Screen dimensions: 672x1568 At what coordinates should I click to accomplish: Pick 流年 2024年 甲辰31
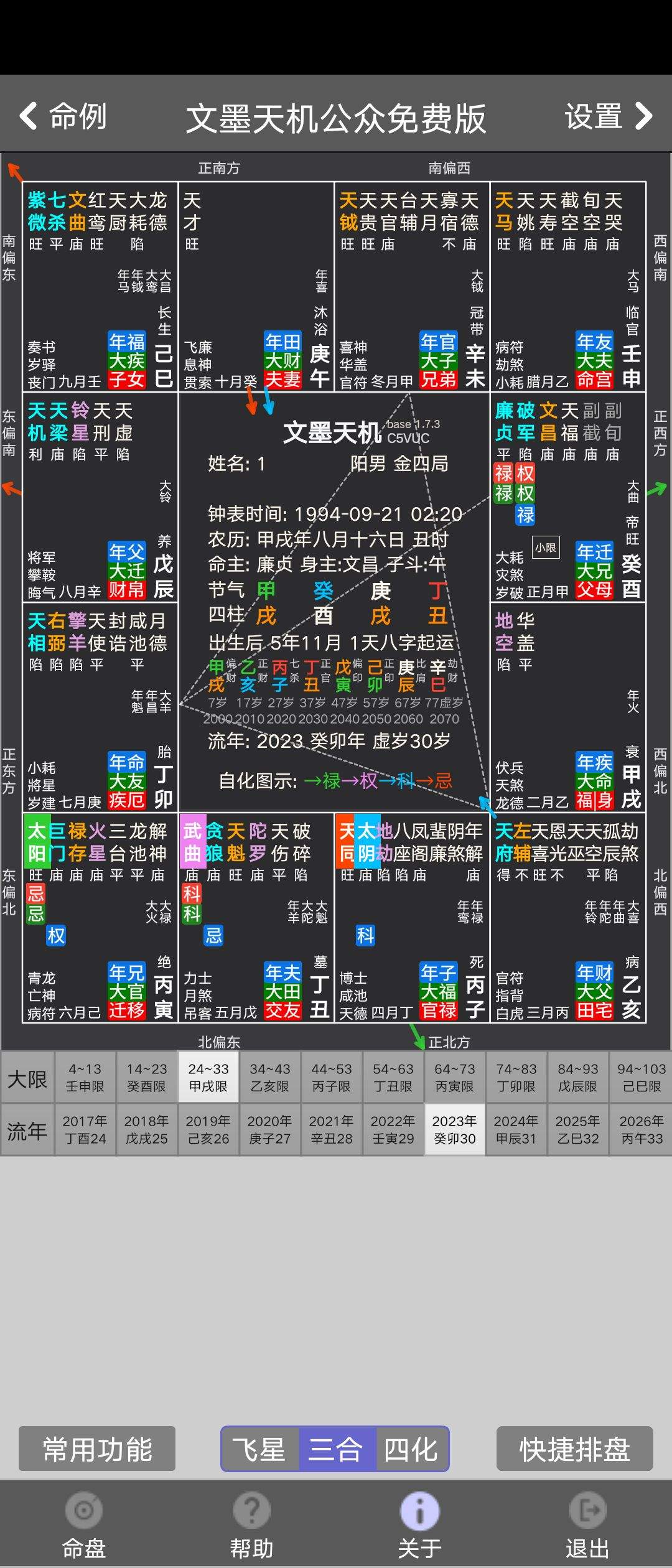point(516,1129)
